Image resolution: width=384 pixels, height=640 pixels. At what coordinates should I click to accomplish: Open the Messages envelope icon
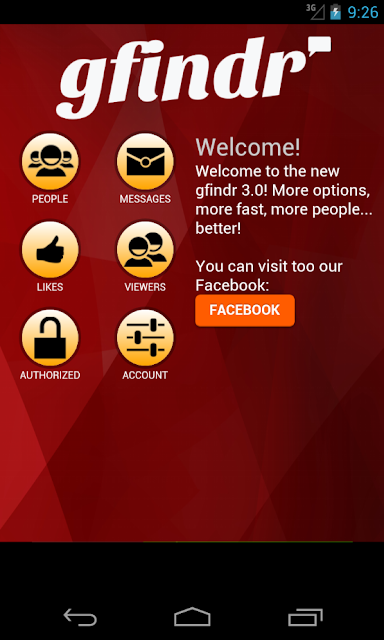[145, 162]
